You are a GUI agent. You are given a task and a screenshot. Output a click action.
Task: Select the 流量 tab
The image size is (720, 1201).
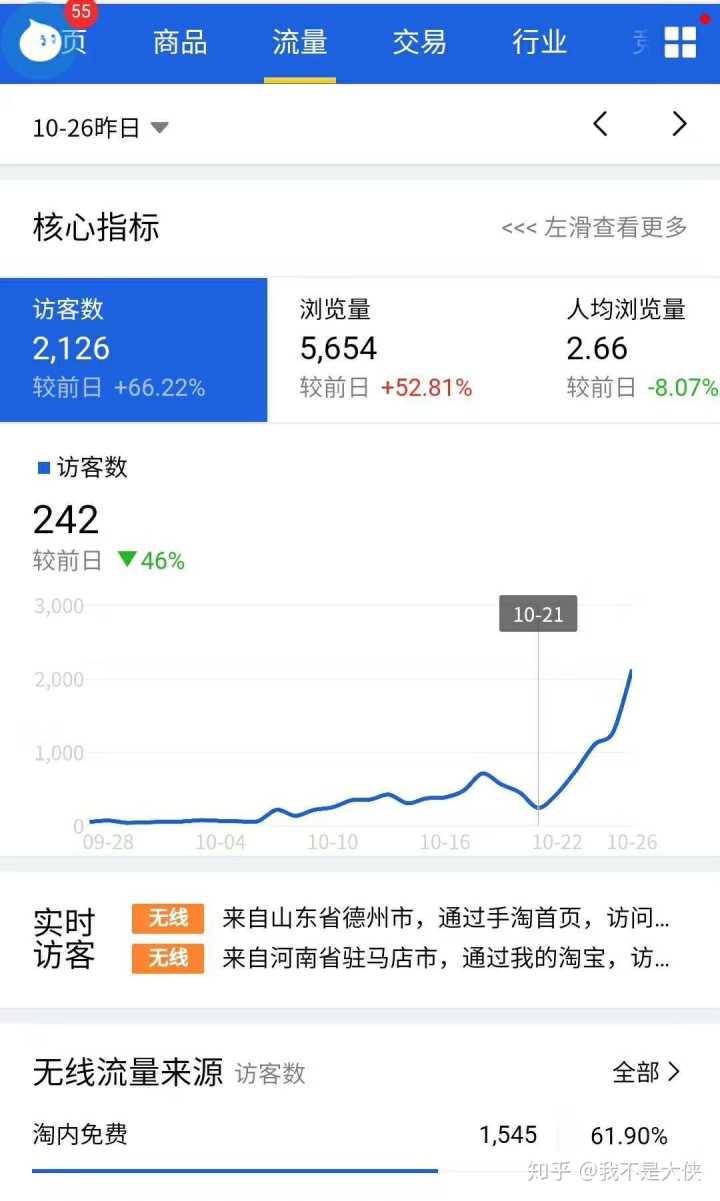(x=300, y=42)
